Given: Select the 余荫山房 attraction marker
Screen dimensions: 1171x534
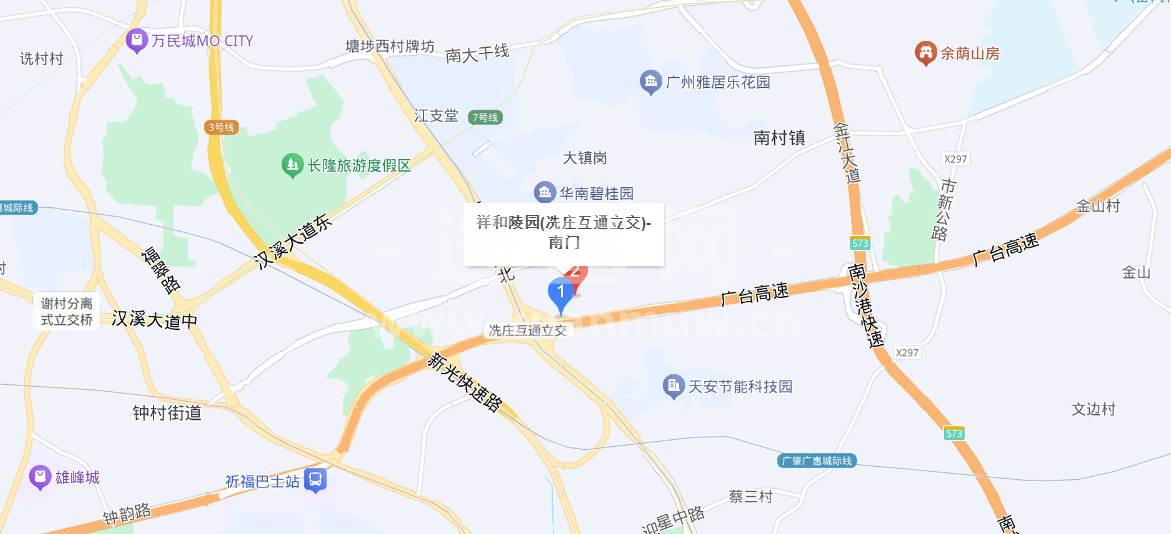Looking at the screenshot, I should tap(926, 53).
